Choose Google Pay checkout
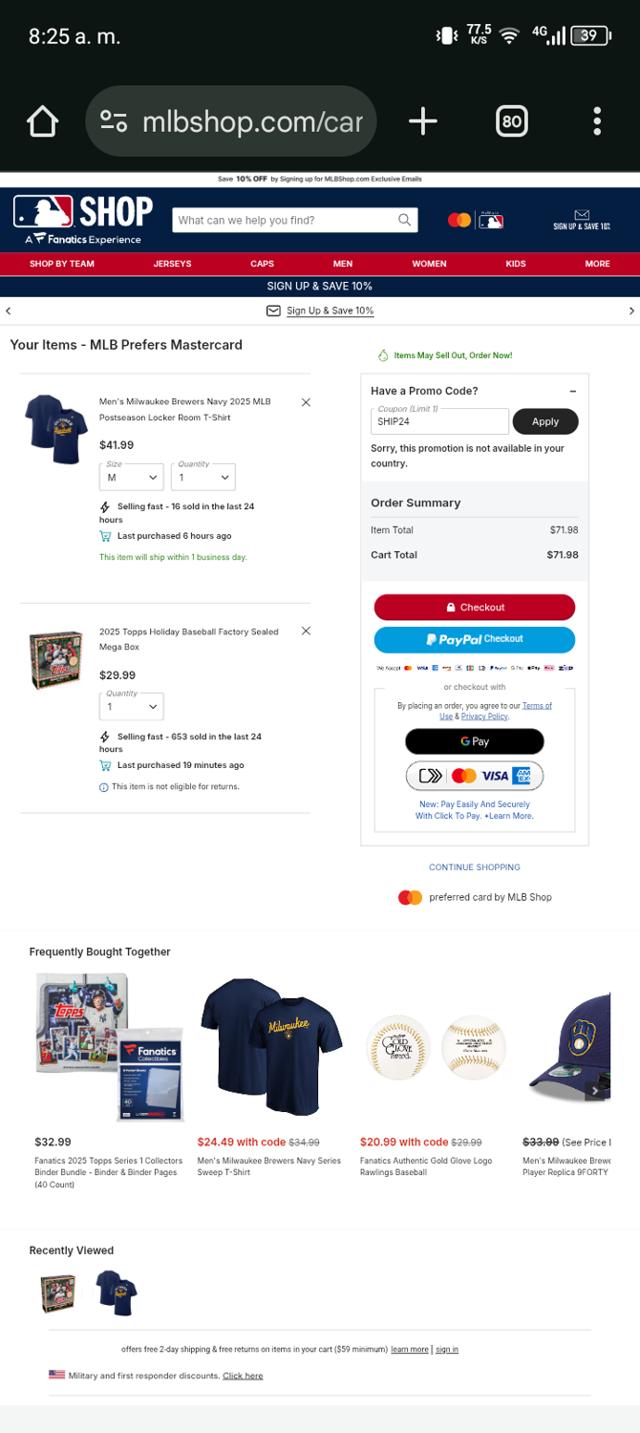The height and width of the screenshot is (1433, 640). 474,741
